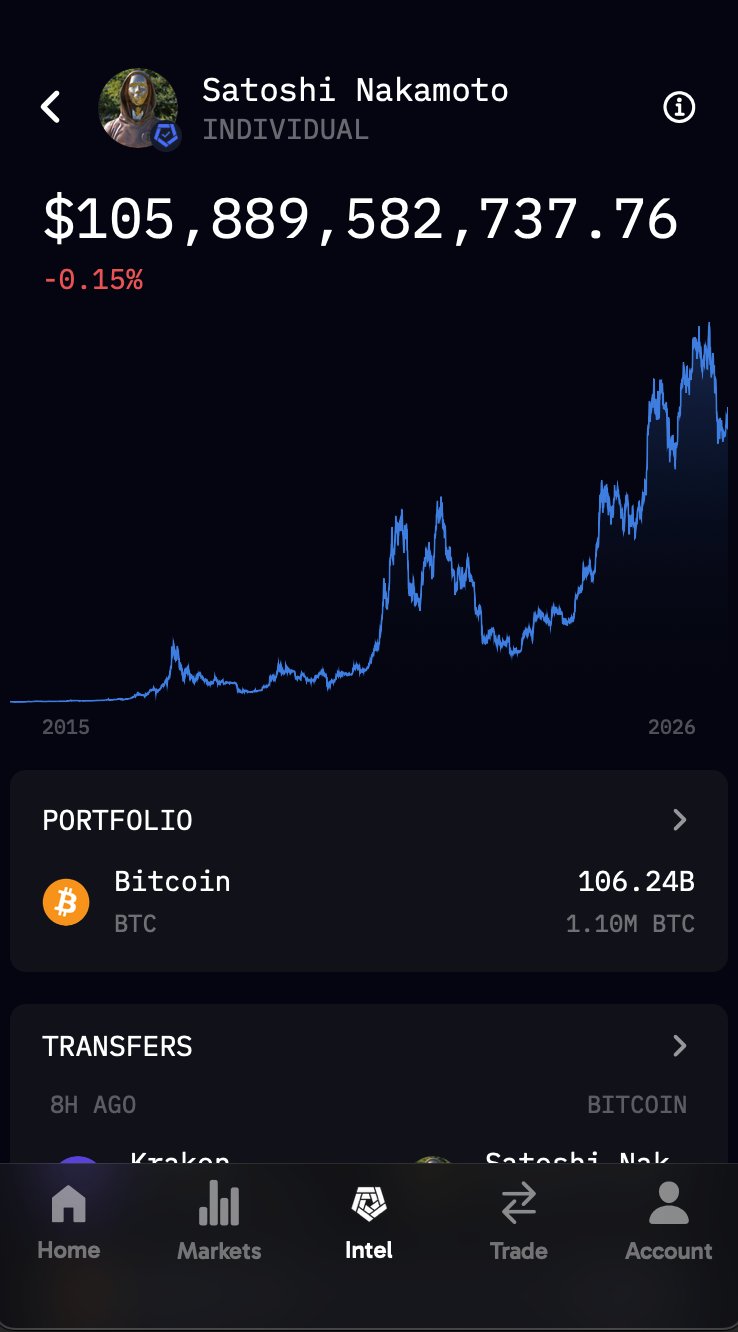This screenshot has height=1332, width=738.
Task: Select the Intel tab
Action: 369,1220
